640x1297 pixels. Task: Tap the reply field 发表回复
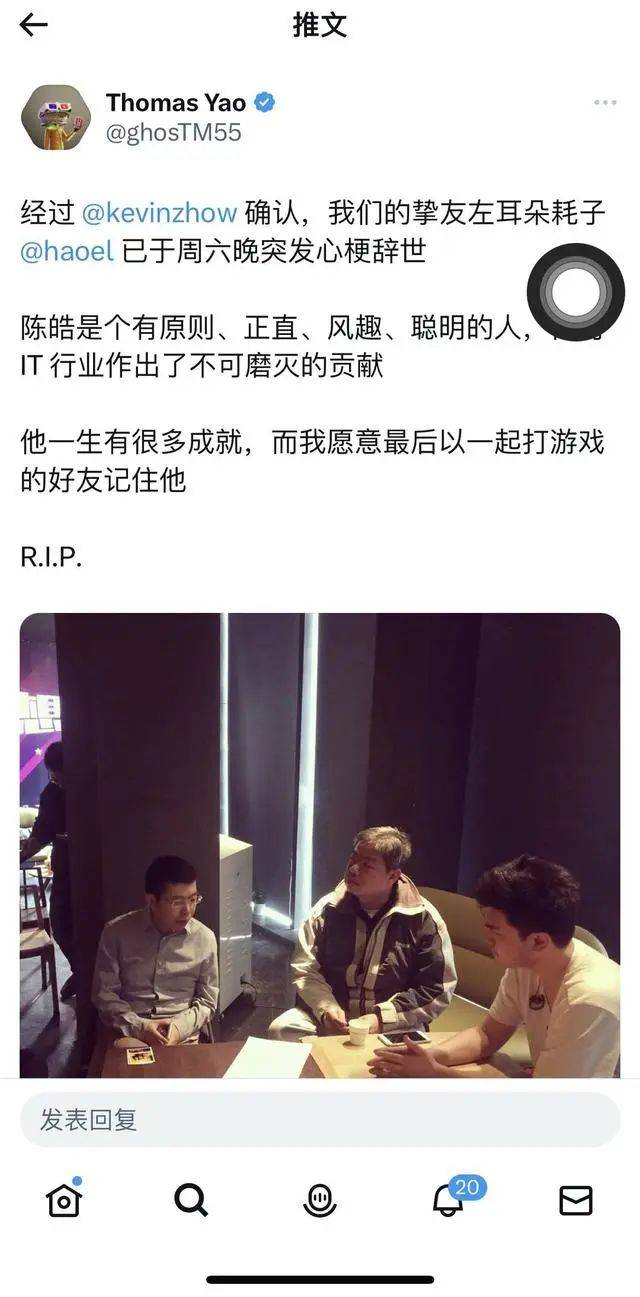(x=320, y=1120)
